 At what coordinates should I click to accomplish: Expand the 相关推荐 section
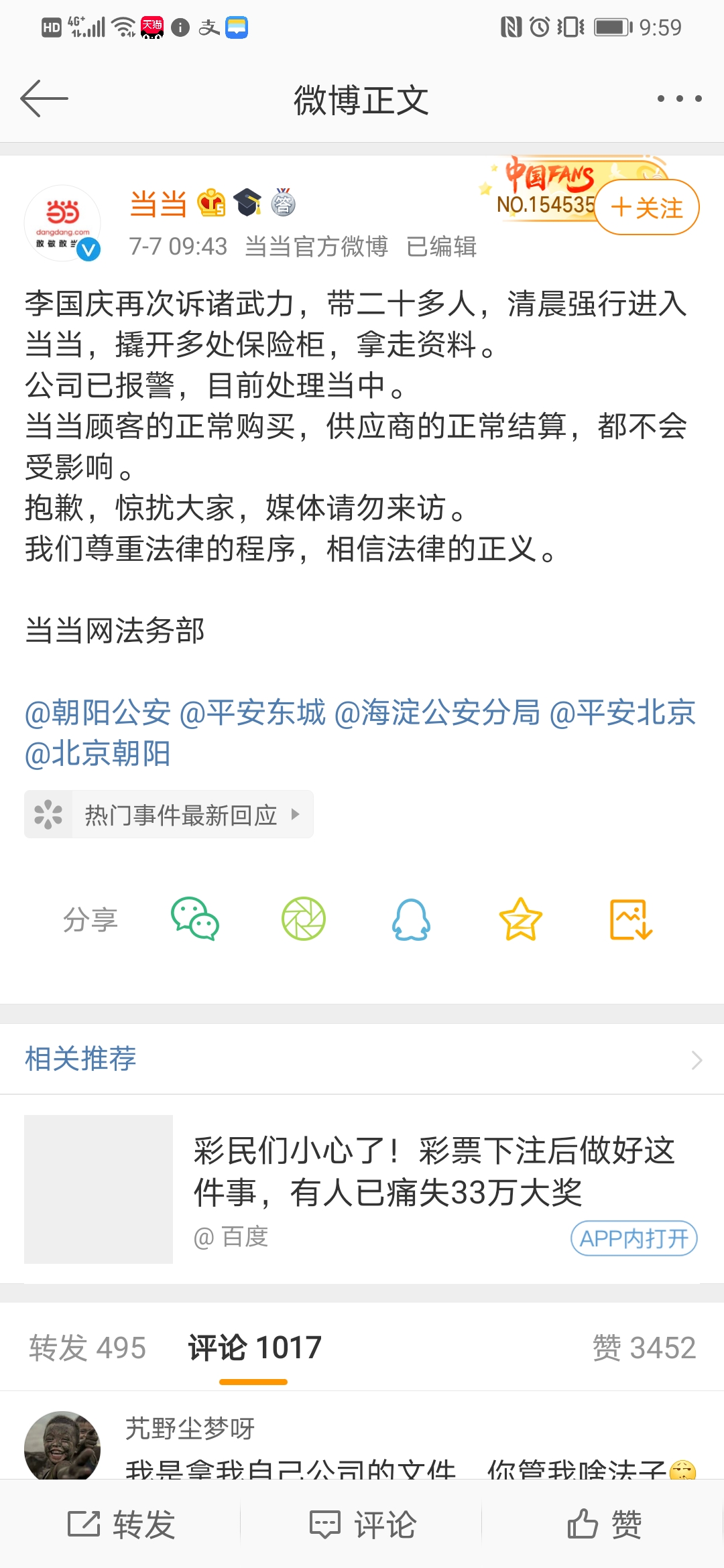362,1059
